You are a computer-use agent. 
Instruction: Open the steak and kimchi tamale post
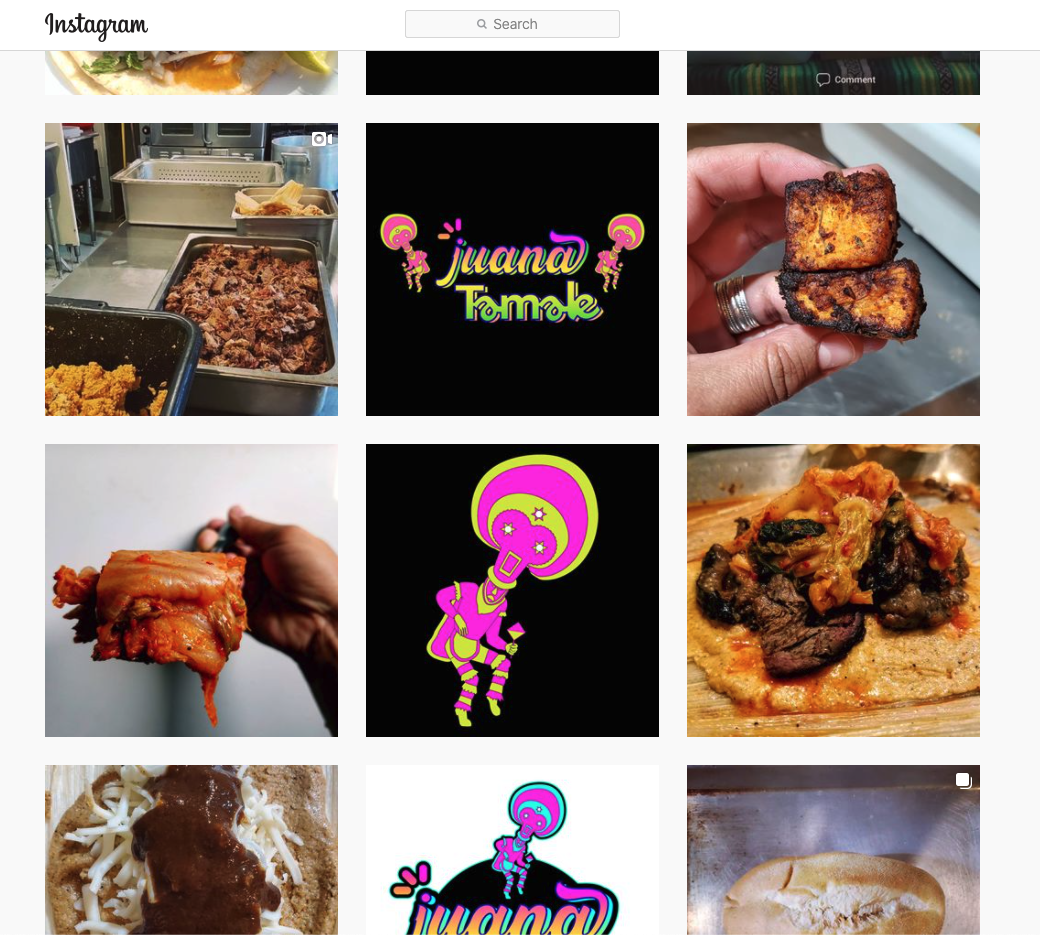coord(833,590)
